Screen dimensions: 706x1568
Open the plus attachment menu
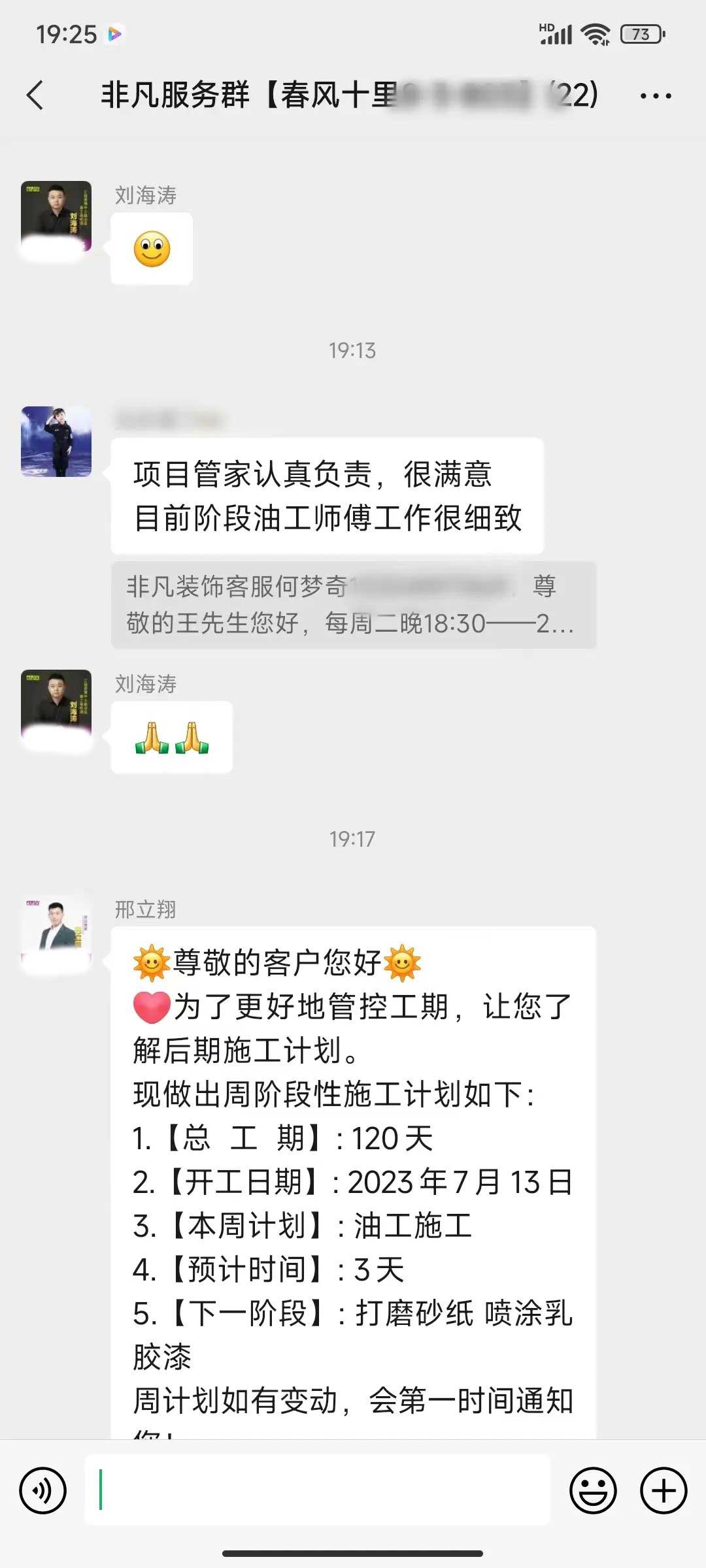point(664,1490)
